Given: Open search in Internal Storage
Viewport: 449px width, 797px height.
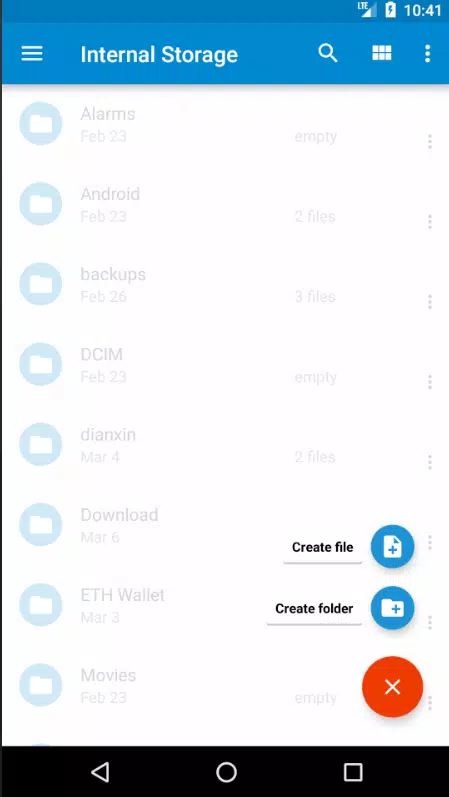Looking at the screenshot, I should point(328,53).
